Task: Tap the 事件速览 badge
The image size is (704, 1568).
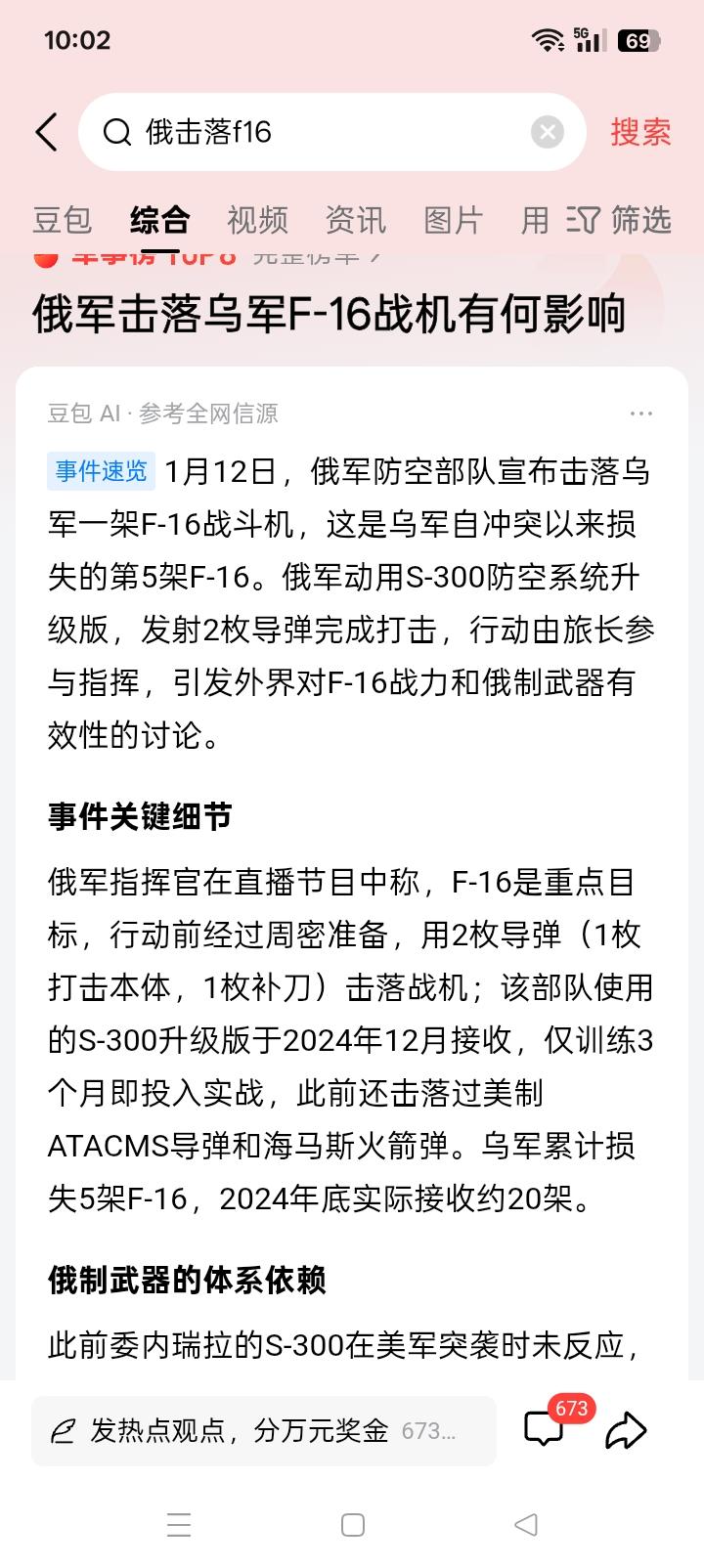Action: coord(100,471)
